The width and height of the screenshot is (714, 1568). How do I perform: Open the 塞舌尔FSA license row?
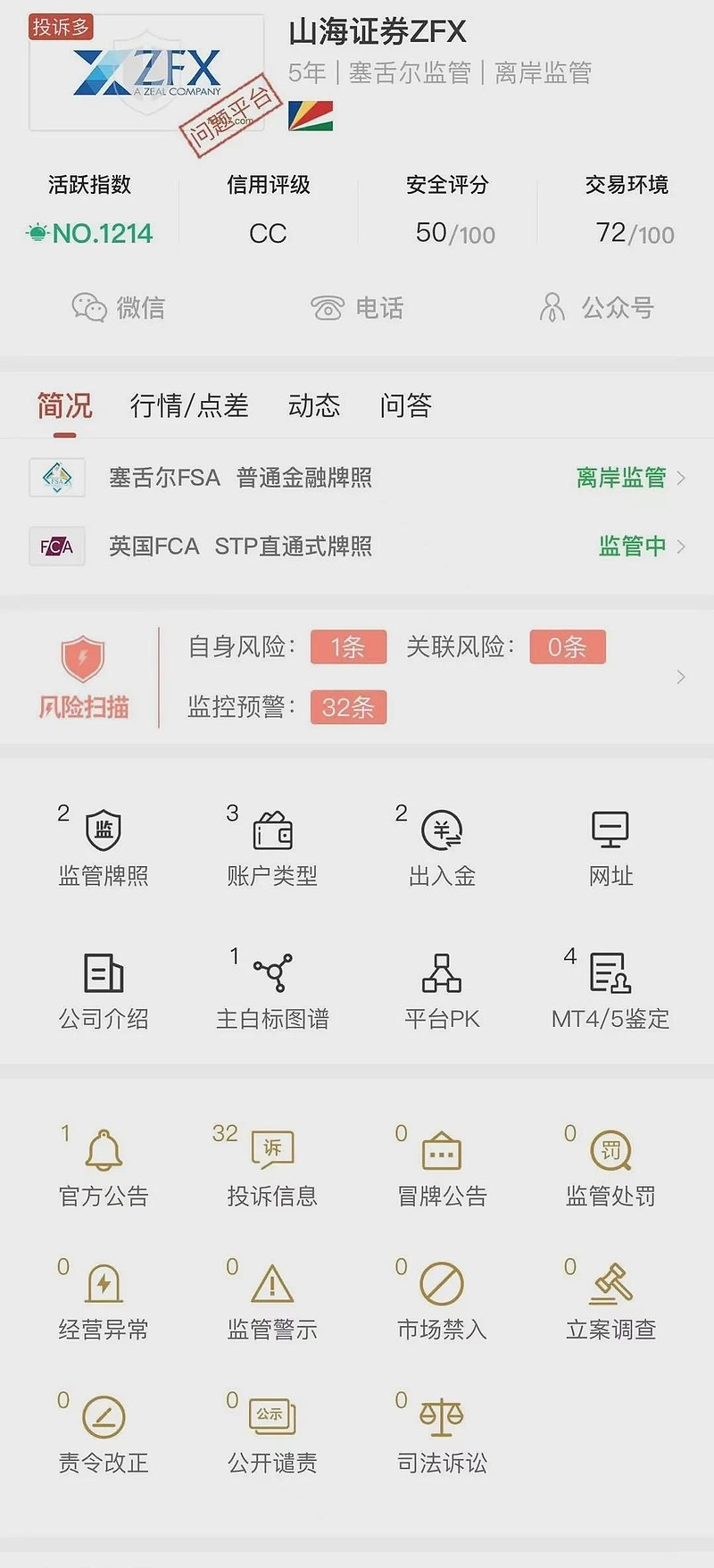[x=357, y=478]
